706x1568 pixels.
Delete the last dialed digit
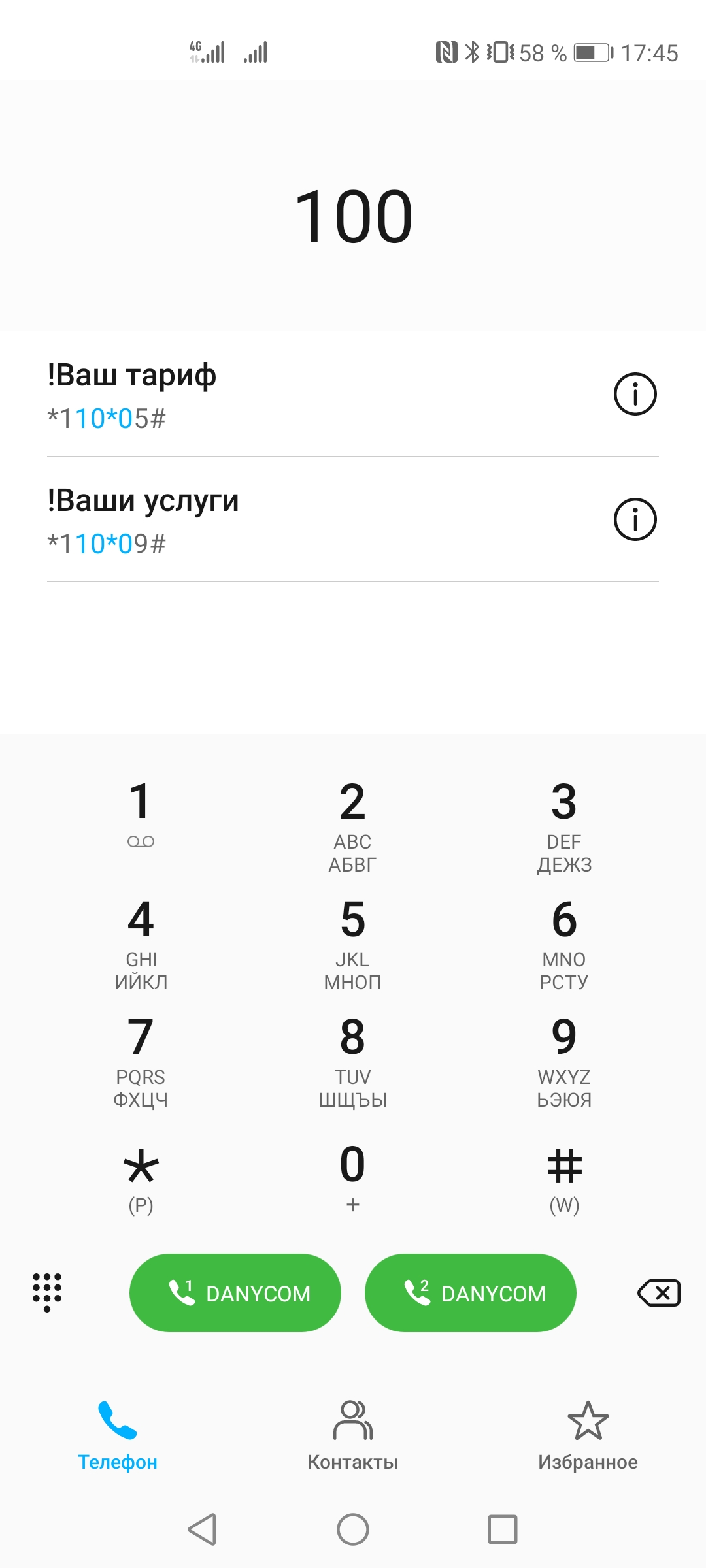[659, 1292]
